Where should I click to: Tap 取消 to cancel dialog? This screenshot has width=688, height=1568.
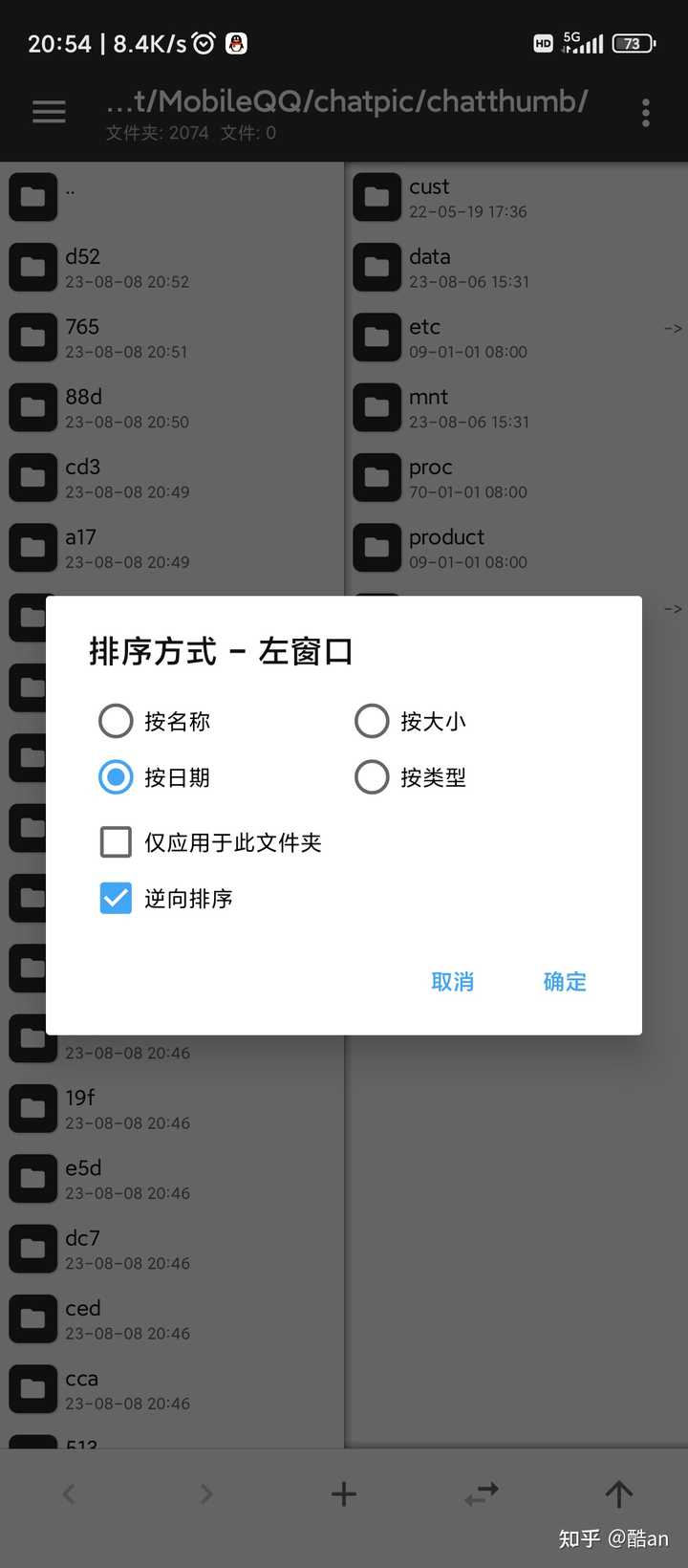click(x=453, y=982)
